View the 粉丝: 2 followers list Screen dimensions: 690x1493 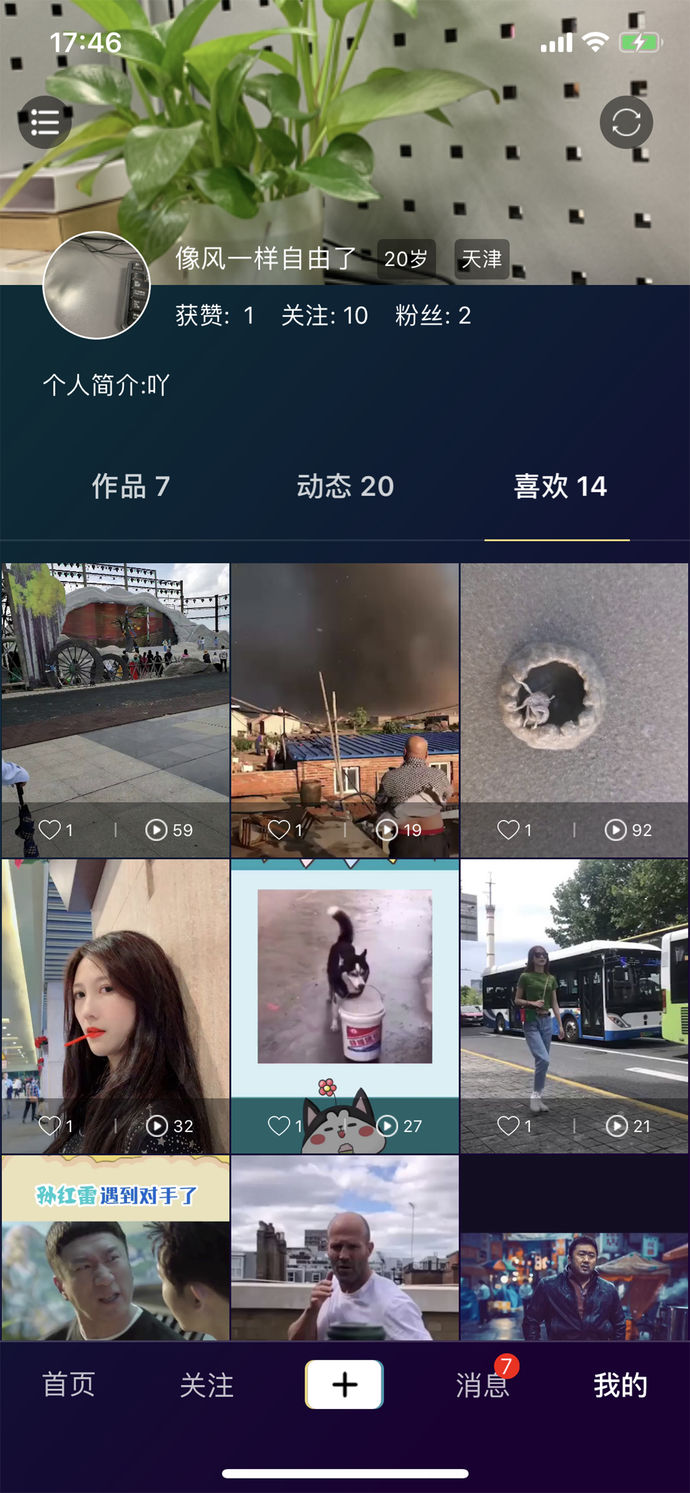[x=433, y=316]
